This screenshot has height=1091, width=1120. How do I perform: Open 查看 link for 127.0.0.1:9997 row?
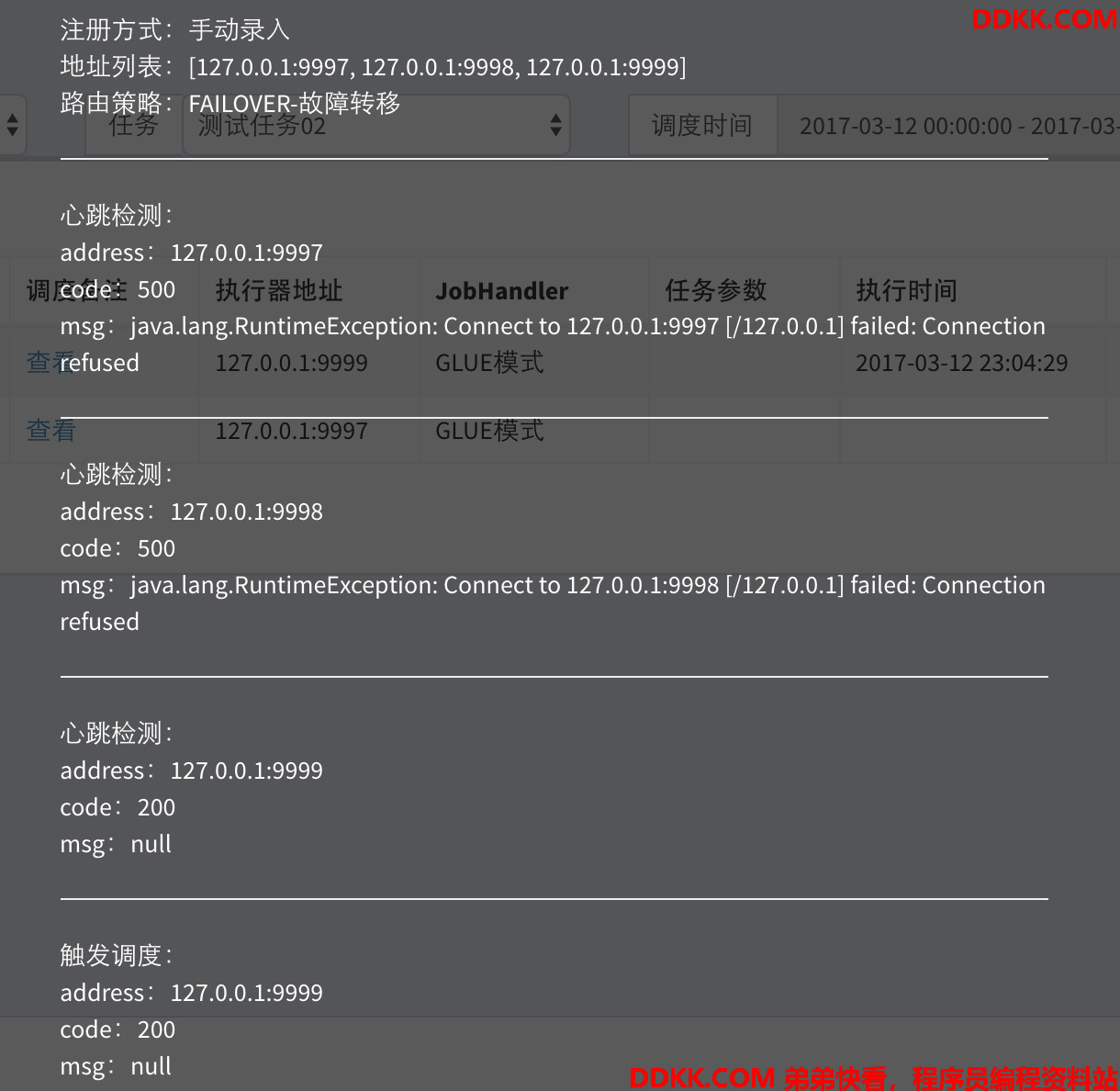pyautogui.click(x=51, y=430)
